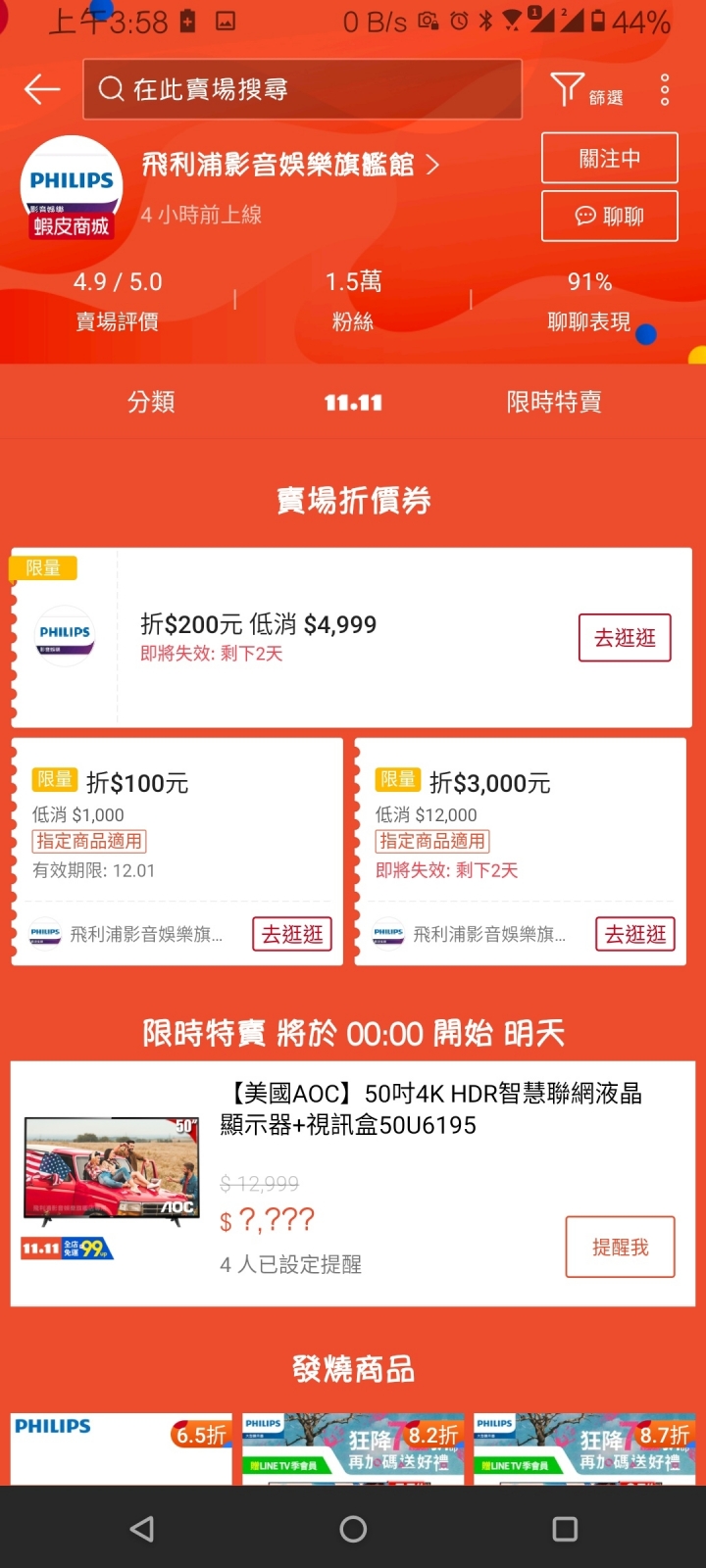The width and height of the screenshot is (706, 1568).
Task: Tap the system home button
Action: click(353, 1529)
